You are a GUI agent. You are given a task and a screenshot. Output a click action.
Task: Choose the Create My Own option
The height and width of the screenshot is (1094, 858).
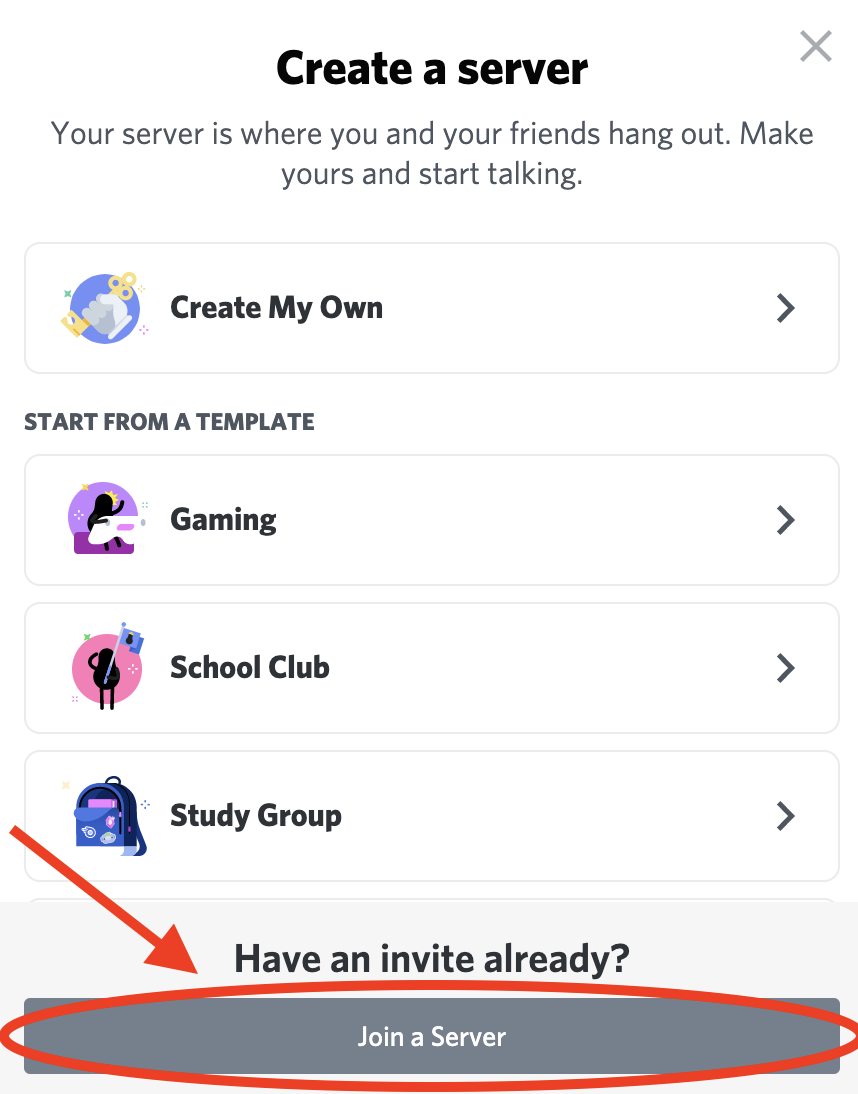(x=431, y=308)
